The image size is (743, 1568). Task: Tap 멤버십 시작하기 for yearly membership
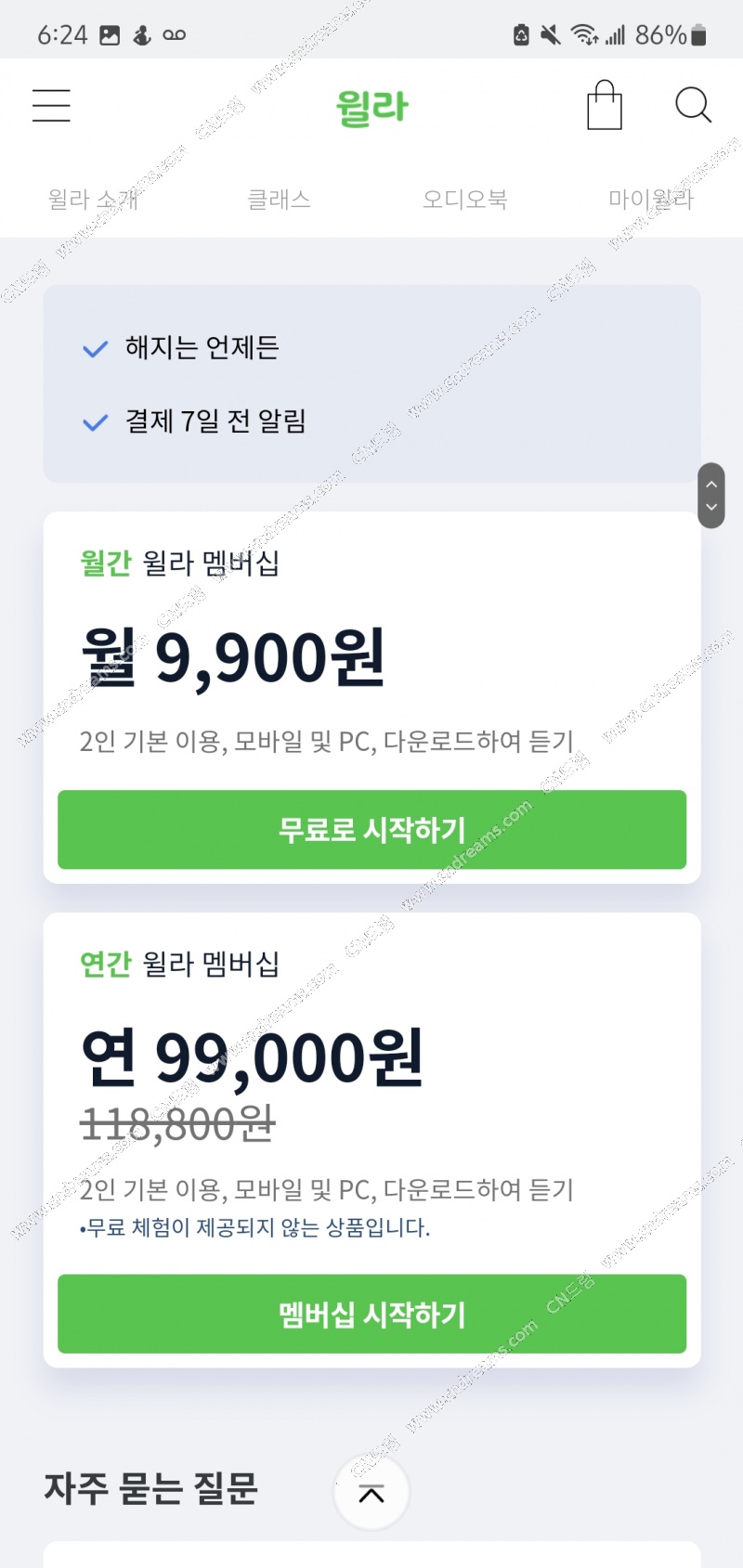point(371,1314)
